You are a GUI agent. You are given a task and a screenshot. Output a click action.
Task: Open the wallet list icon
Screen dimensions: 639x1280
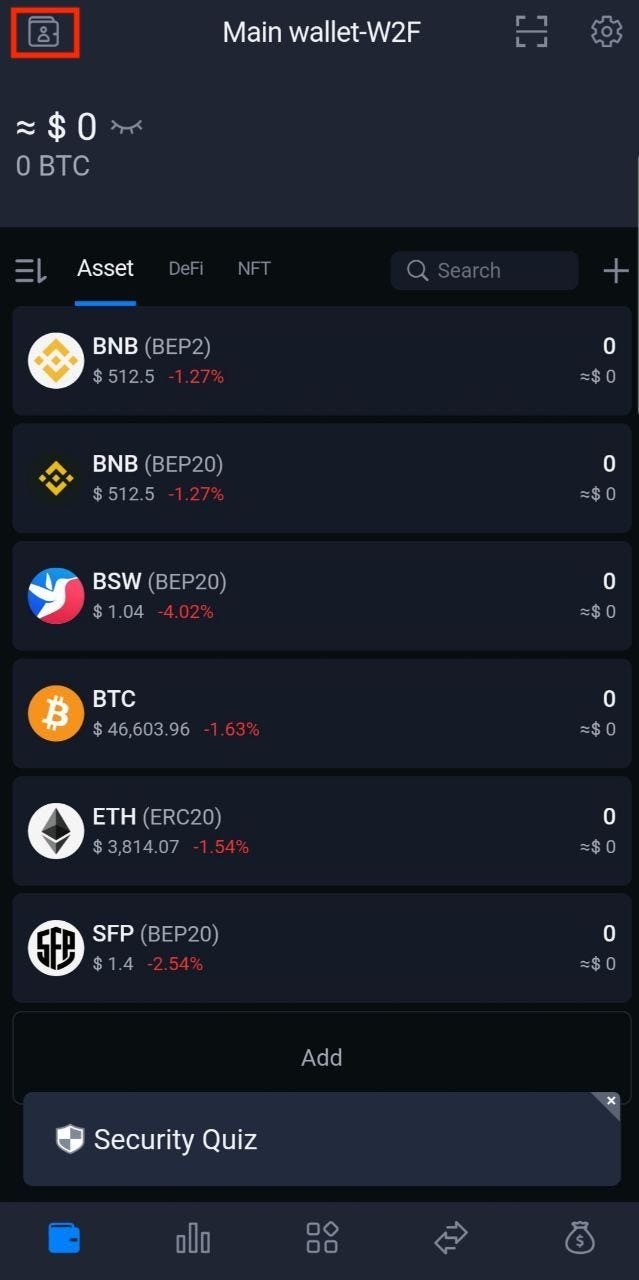44,33
